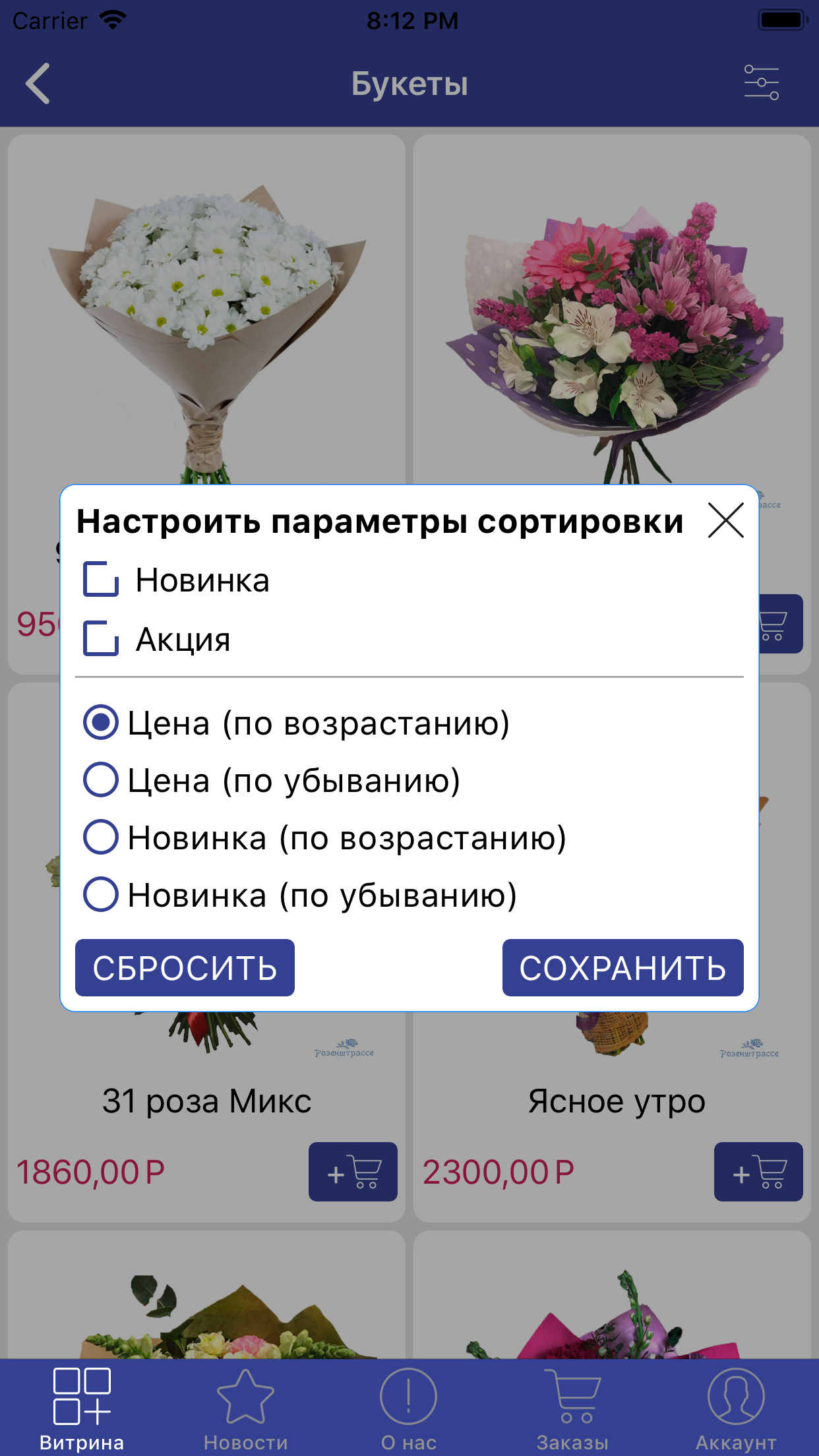Save settings with СОХРАНИТЬ button
The width and height of the screenshot is (819, 1456).
622,967
